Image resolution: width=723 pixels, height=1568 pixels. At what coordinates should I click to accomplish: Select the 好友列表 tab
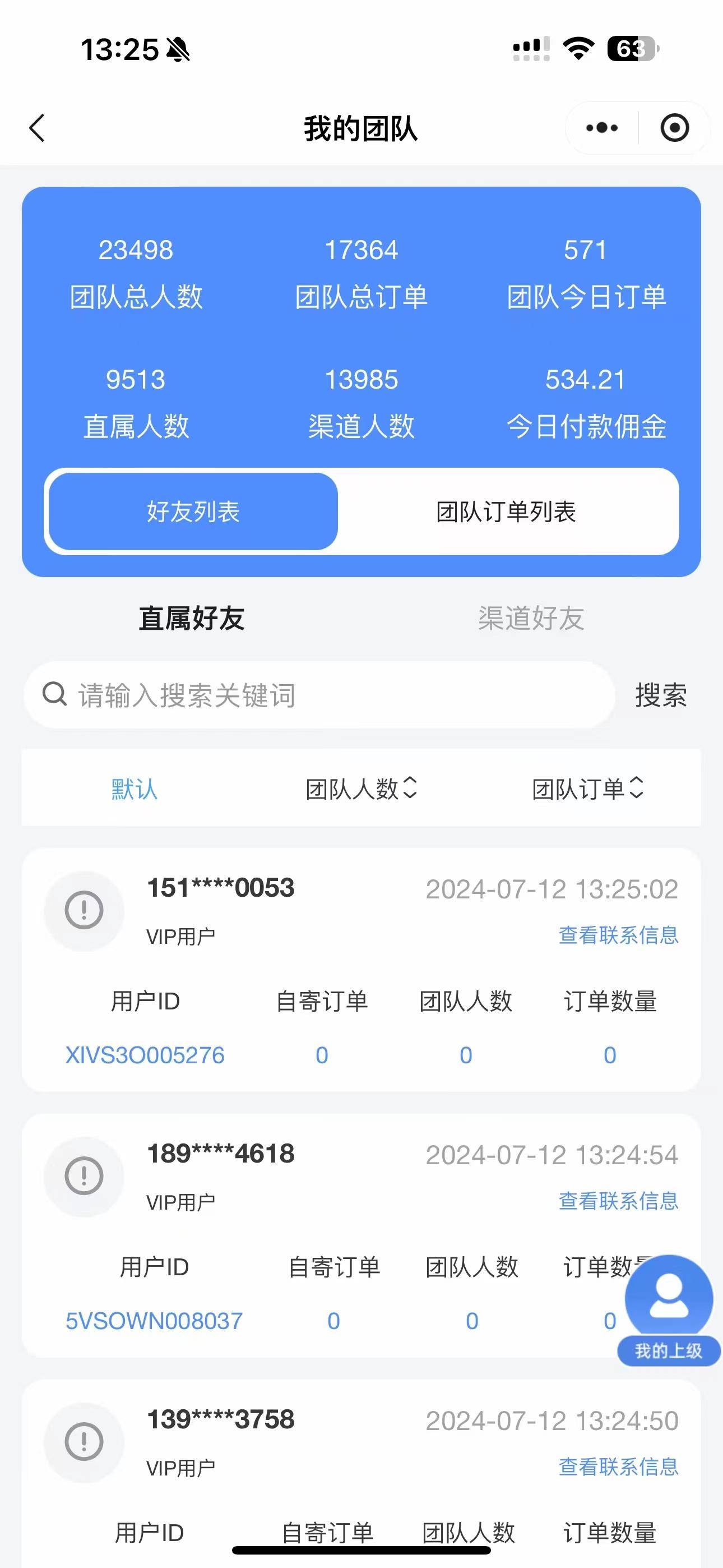click(x=193, y=511)
